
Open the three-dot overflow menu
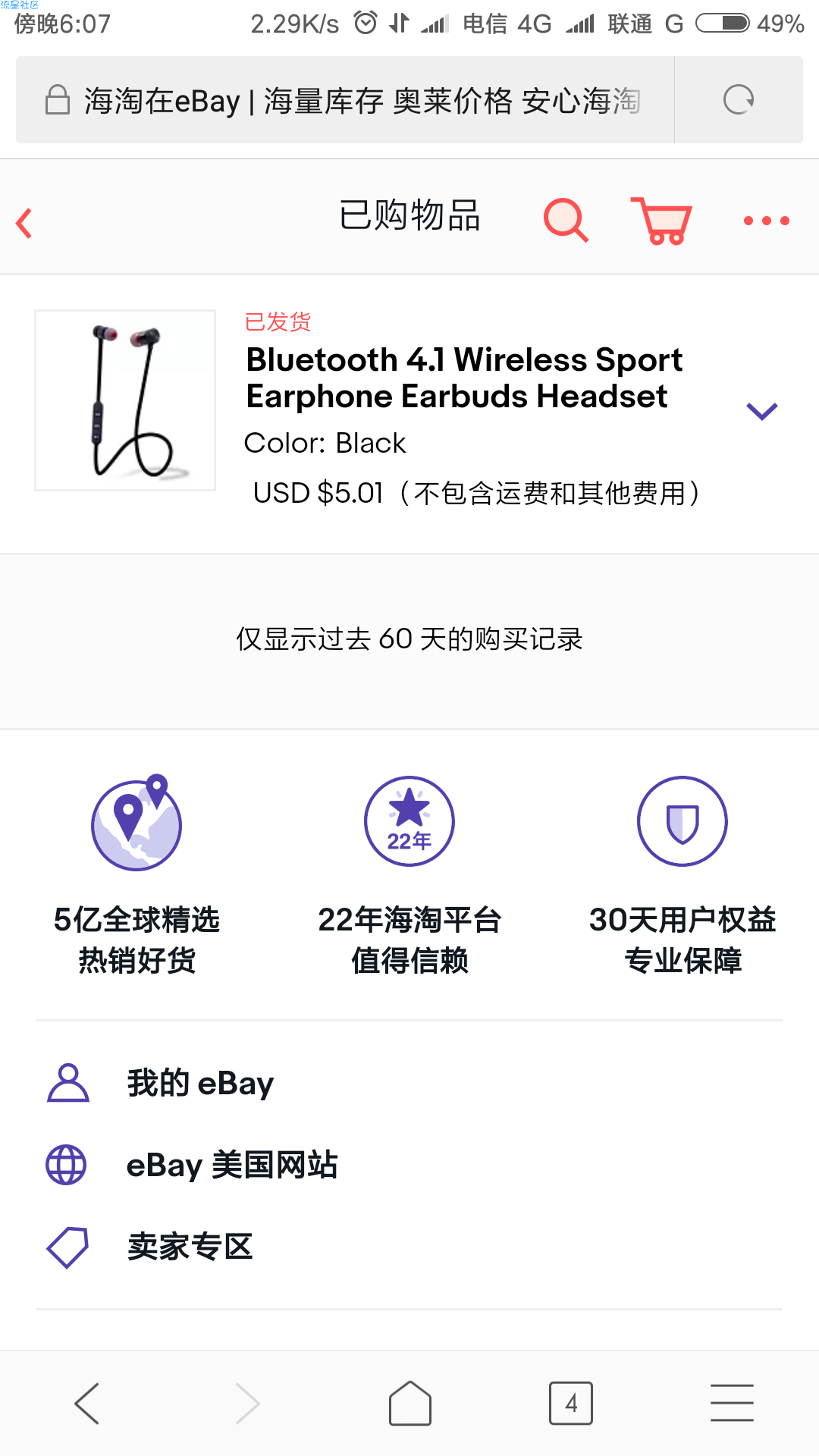pos(767,221)
